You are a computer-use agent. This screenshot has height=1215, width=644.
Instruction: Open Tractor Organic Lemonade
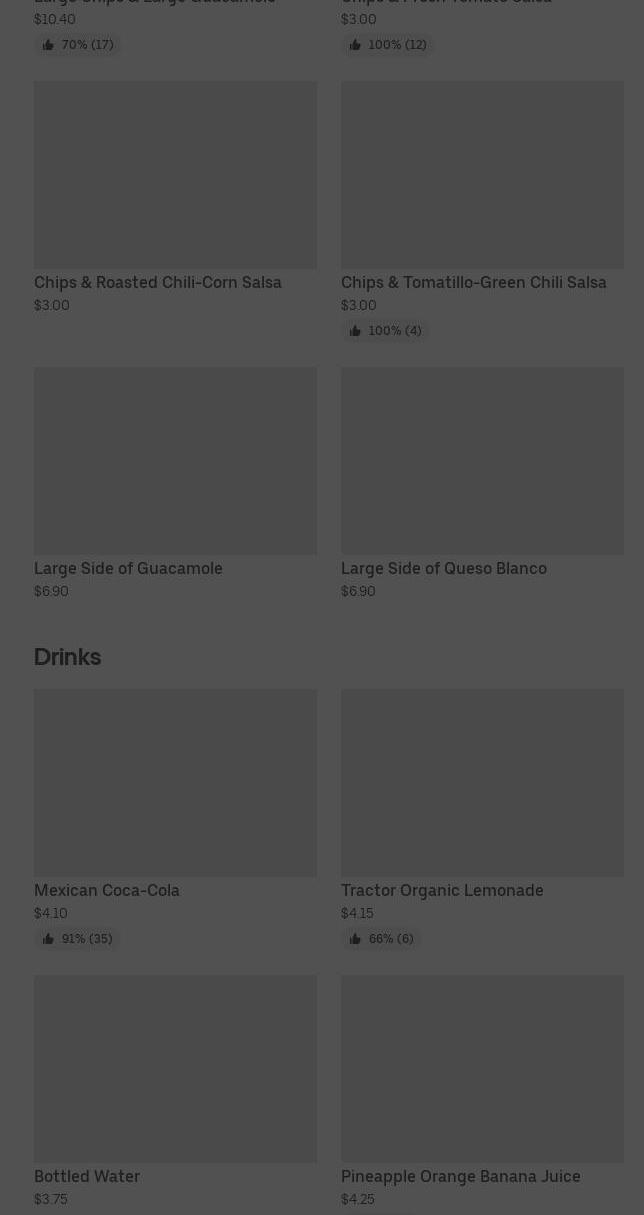coord(482,819)
